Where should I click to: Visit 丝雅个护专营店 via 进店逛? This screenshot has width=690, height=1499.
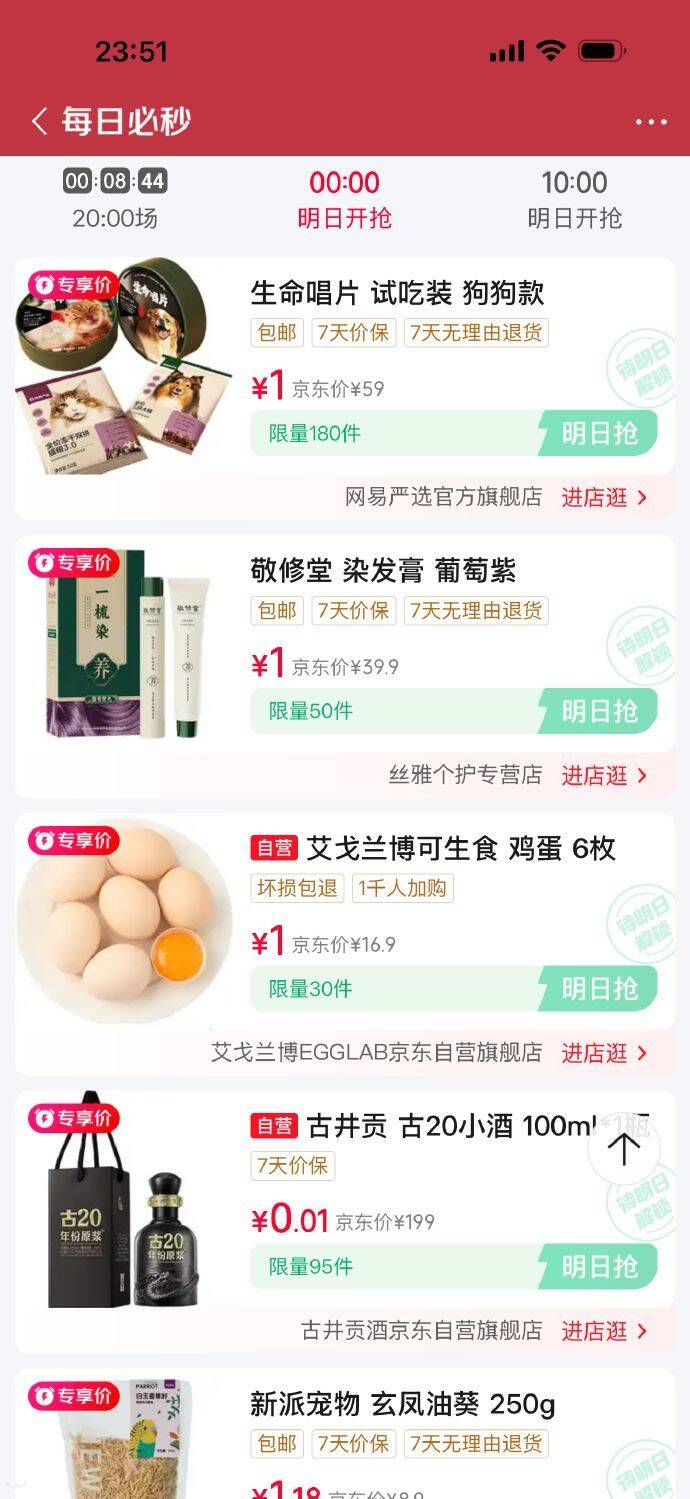[x=603, y=775]
